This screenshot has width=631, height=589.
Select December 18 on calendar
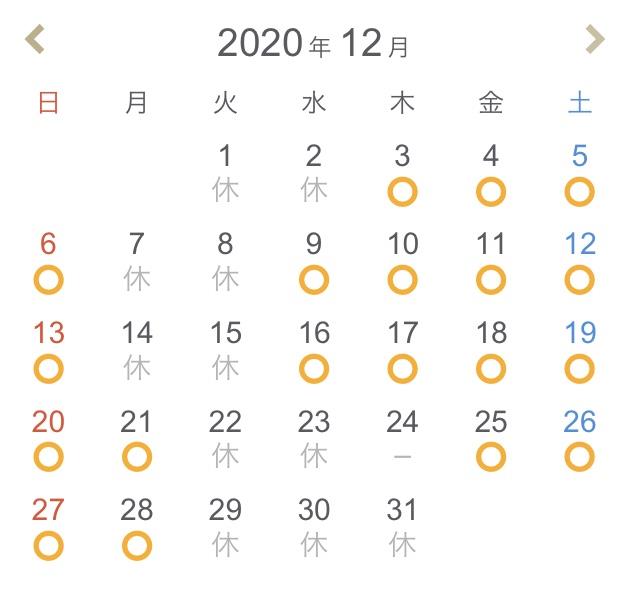click(x=491, y=350)
